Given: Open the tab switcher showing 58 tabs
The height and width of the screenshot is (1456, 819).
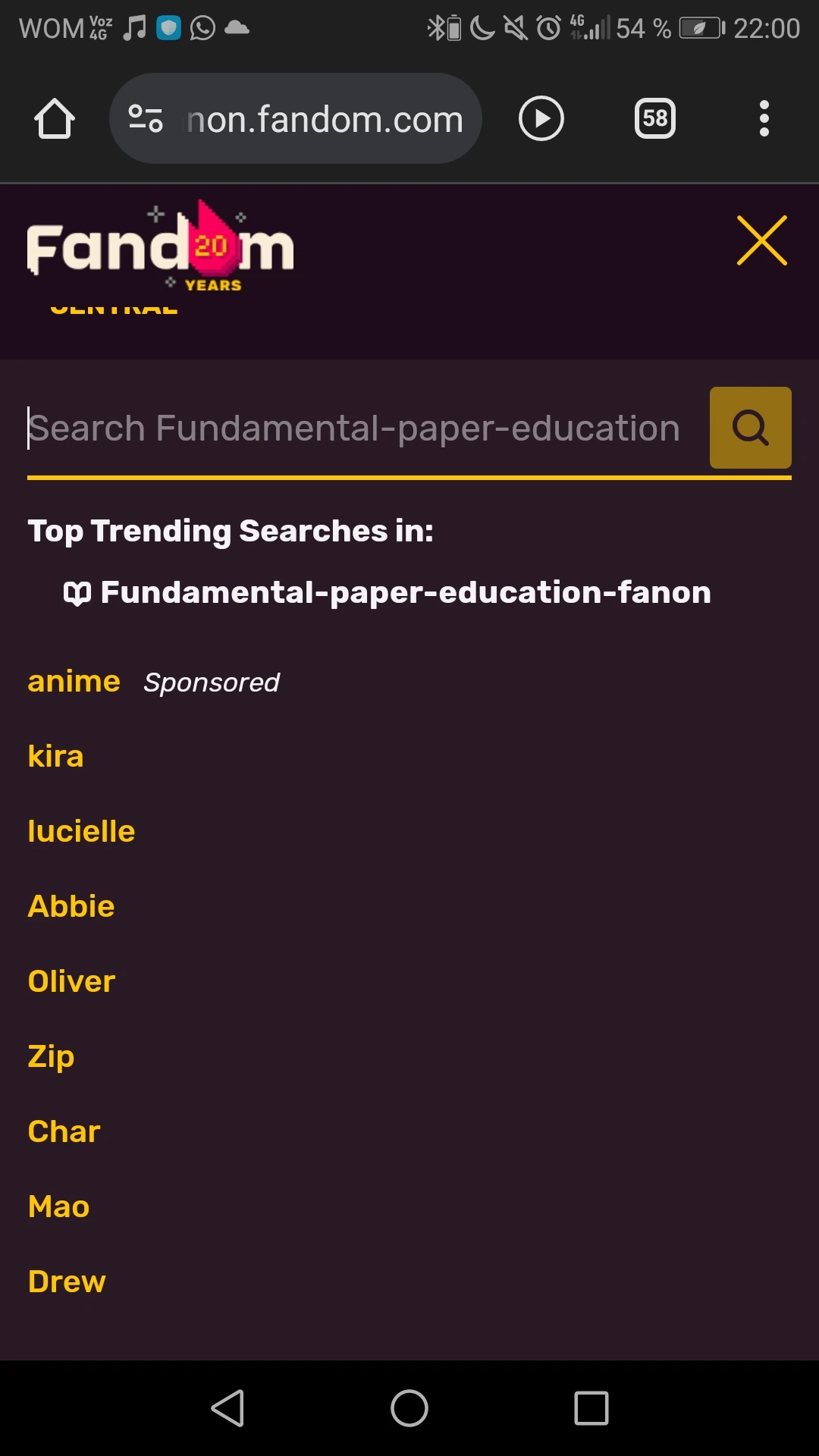Looking at the screenshot, I should (654, 119).
